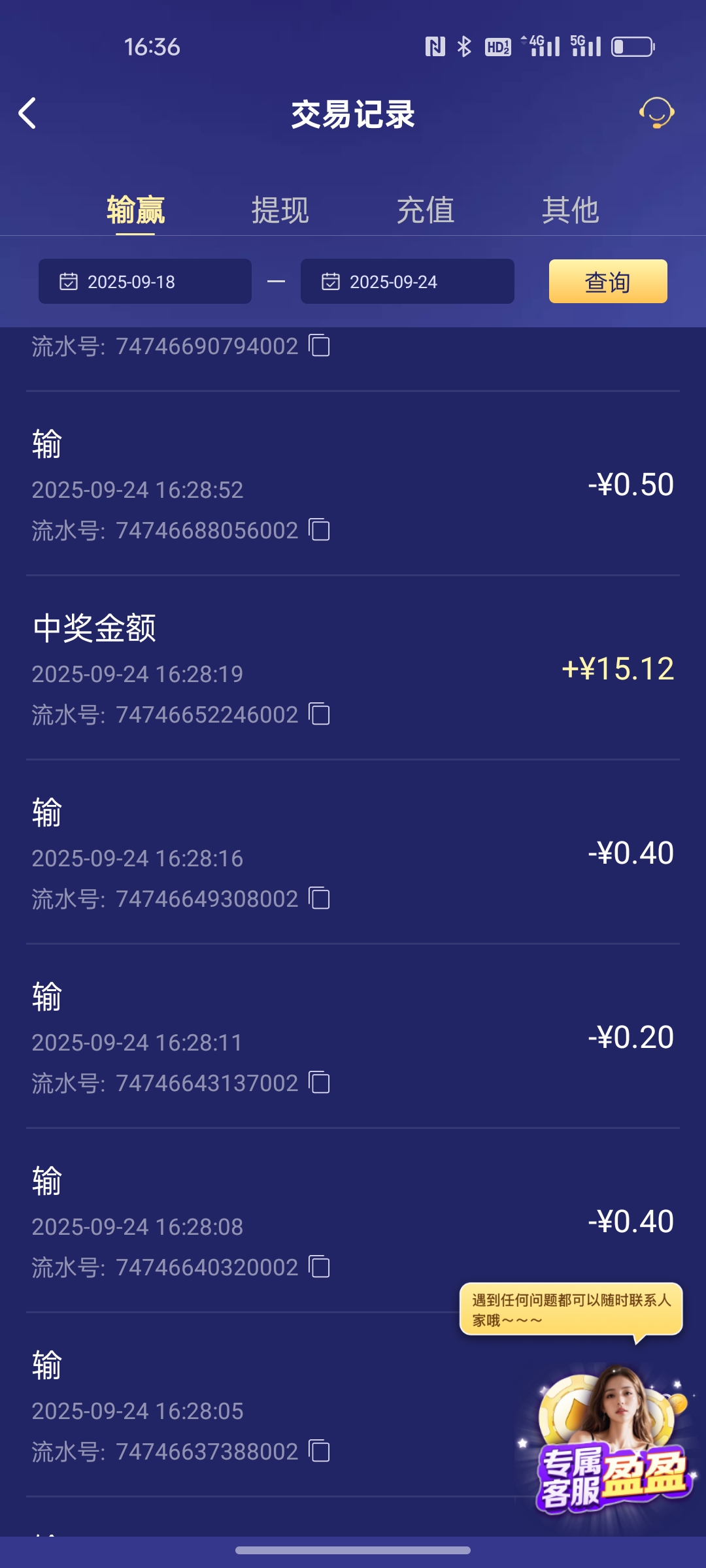The height and width of the screenshot is (1568, 706).
Task: Copy 流水号 74746640320002
Action: click(320, 1267)
